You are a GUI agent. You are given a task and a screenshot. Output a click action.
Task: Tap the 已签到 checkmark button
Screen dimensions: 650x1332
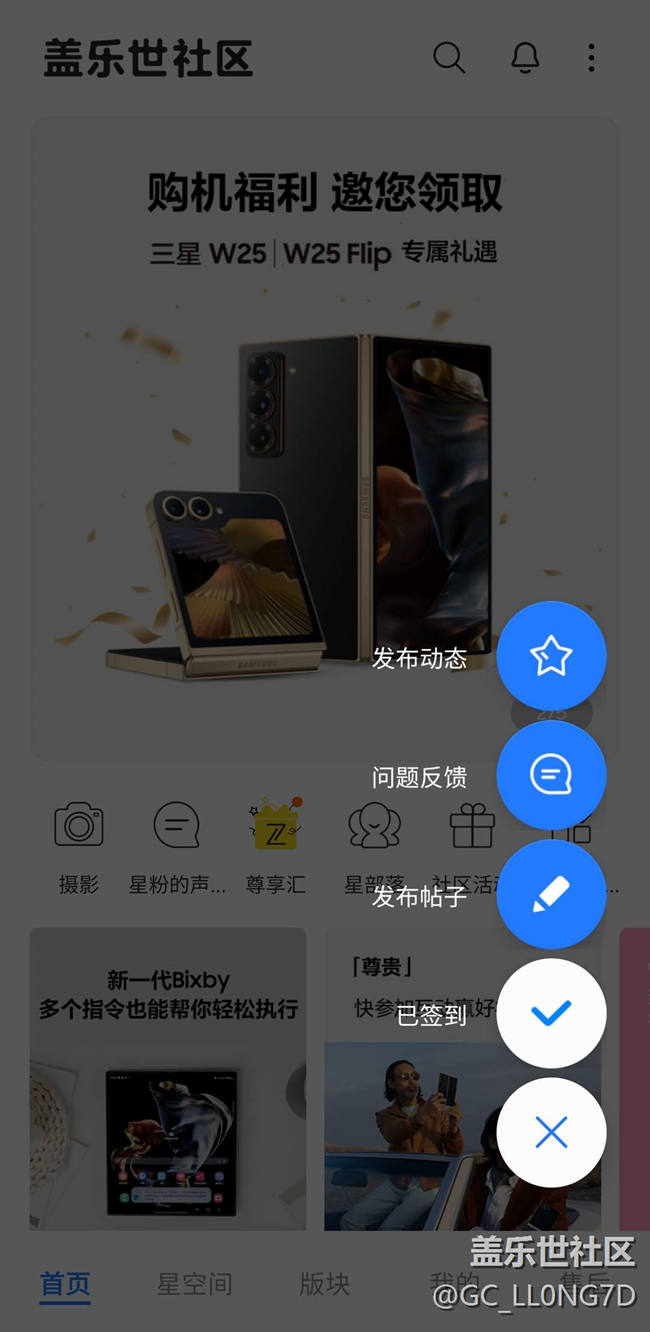point(551,1013)
